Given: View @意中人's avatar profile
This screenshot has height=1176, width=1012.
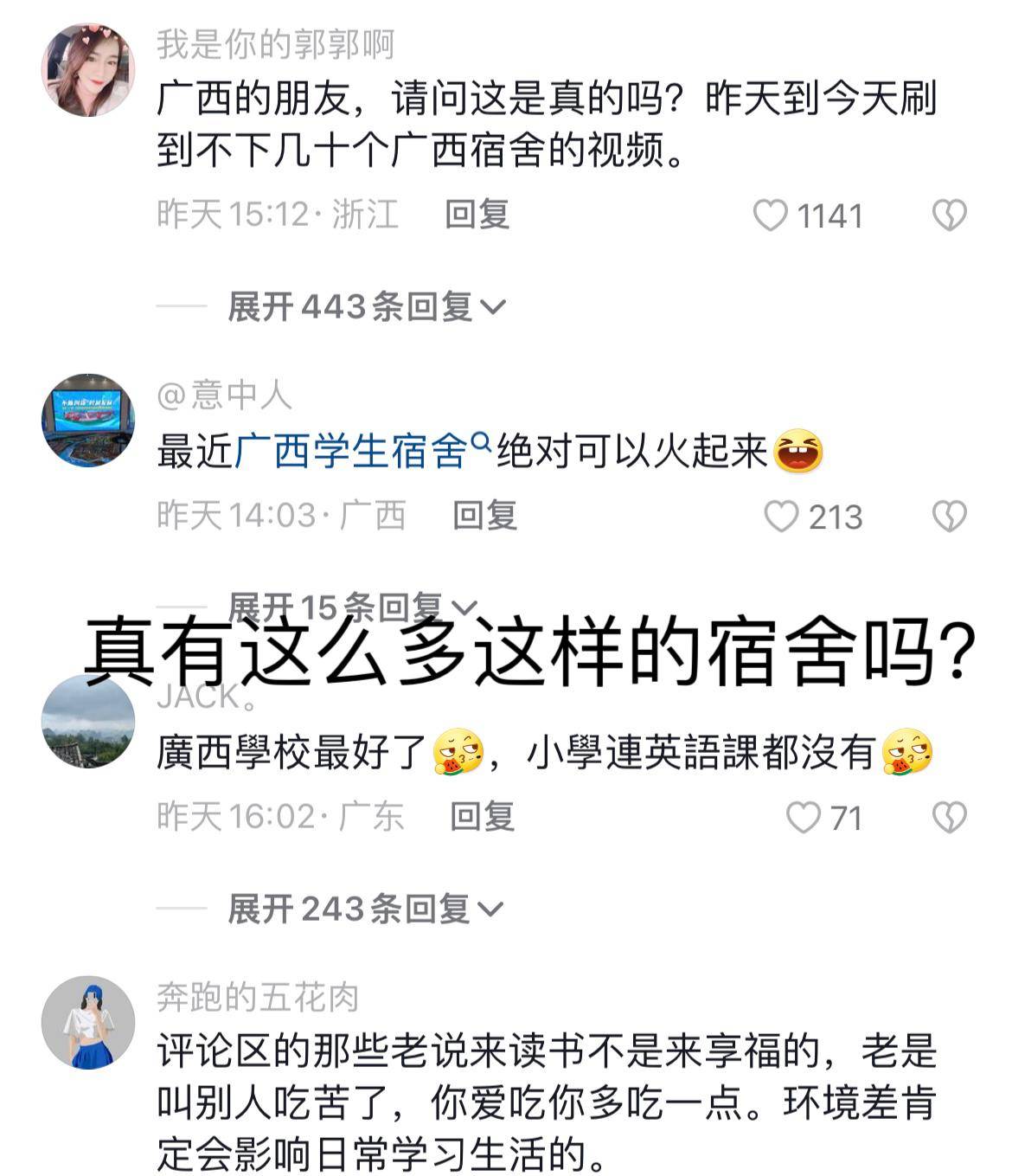Looking at the screenshot, I should click(x=88, y=421).
